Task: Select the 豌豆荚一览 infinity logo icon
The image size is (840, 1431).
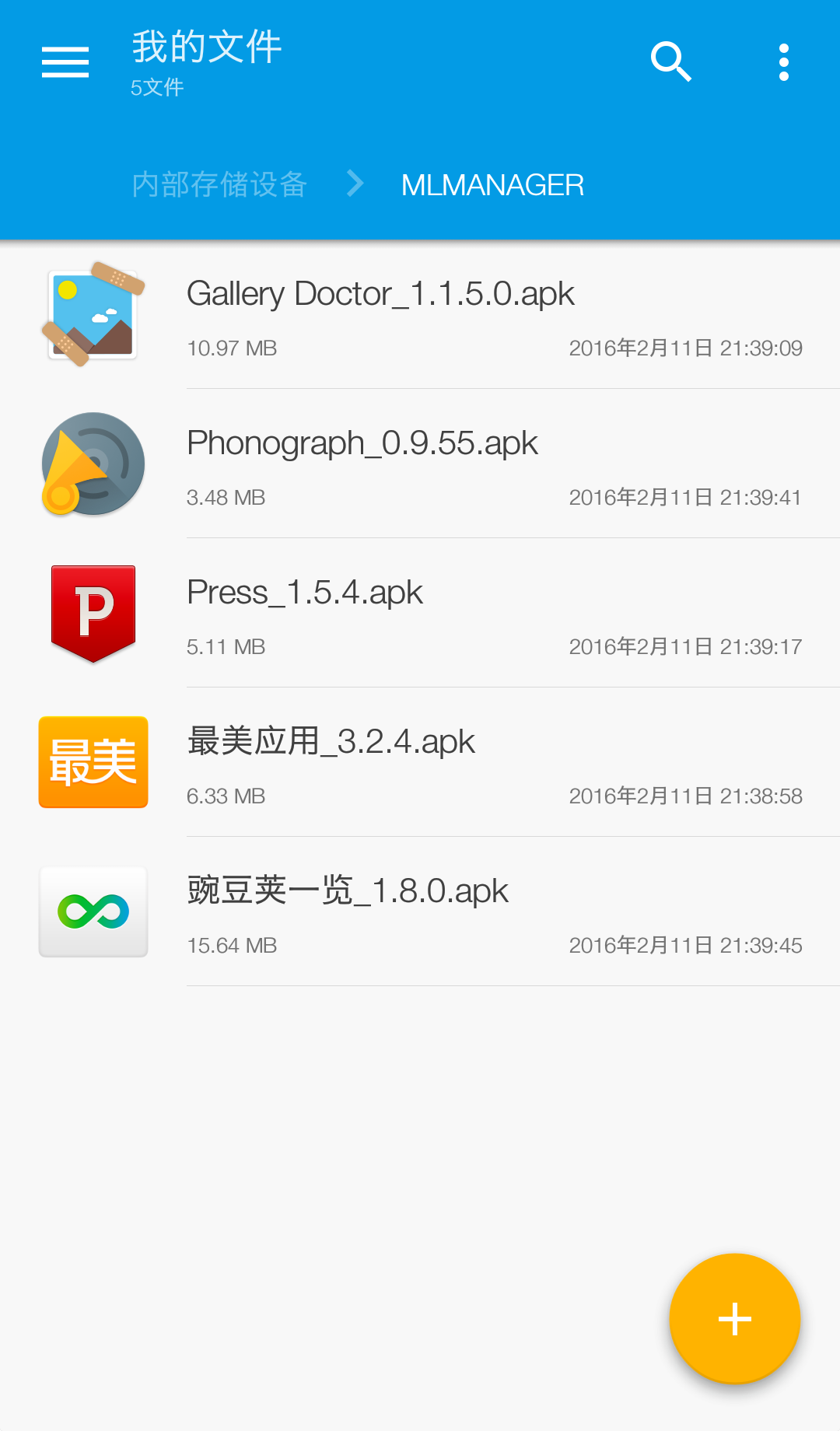Action: (93, 911)
